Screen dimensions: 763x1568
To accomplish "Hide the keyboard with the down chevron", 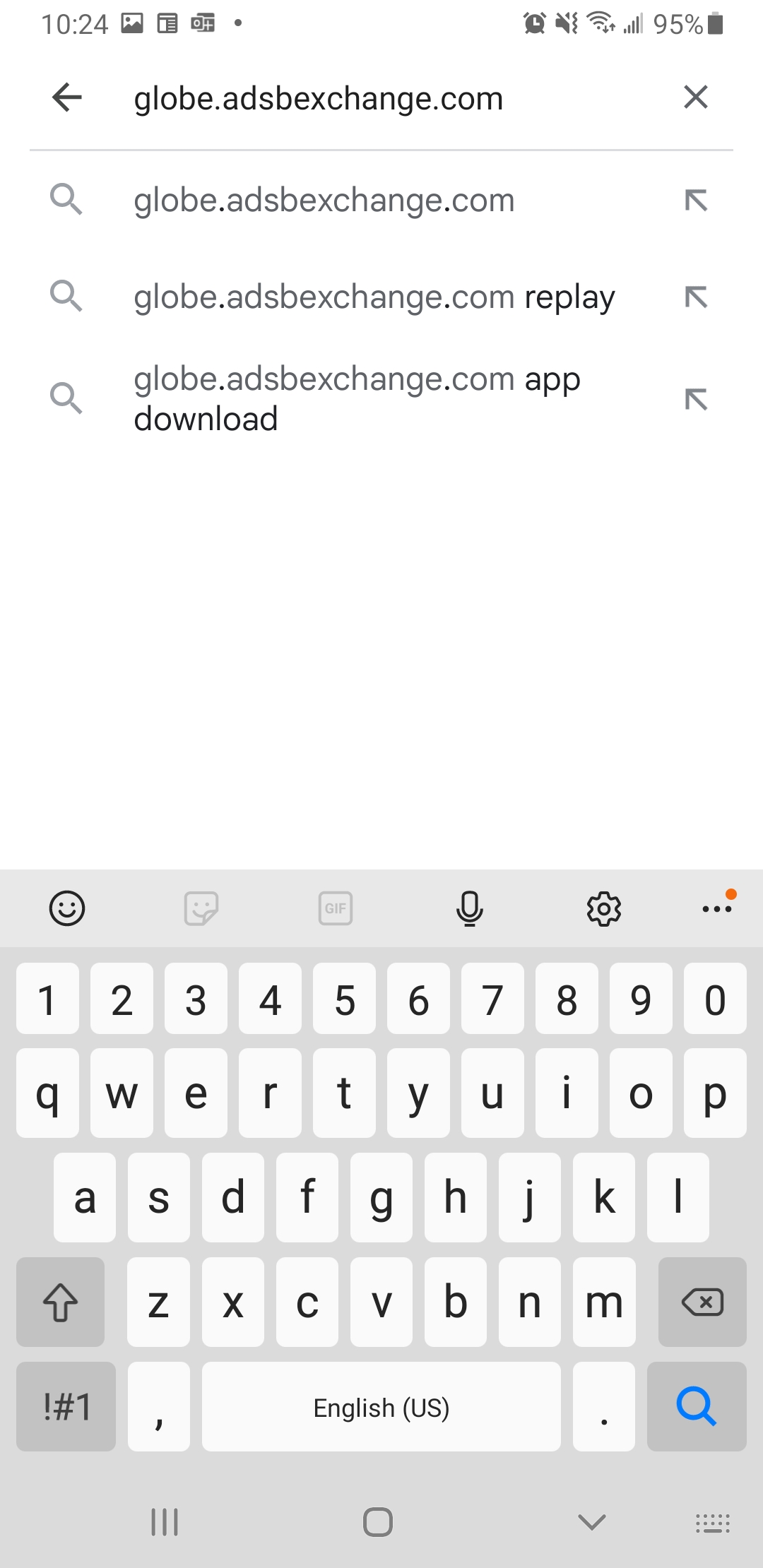I will click(x=591, y=1523).
